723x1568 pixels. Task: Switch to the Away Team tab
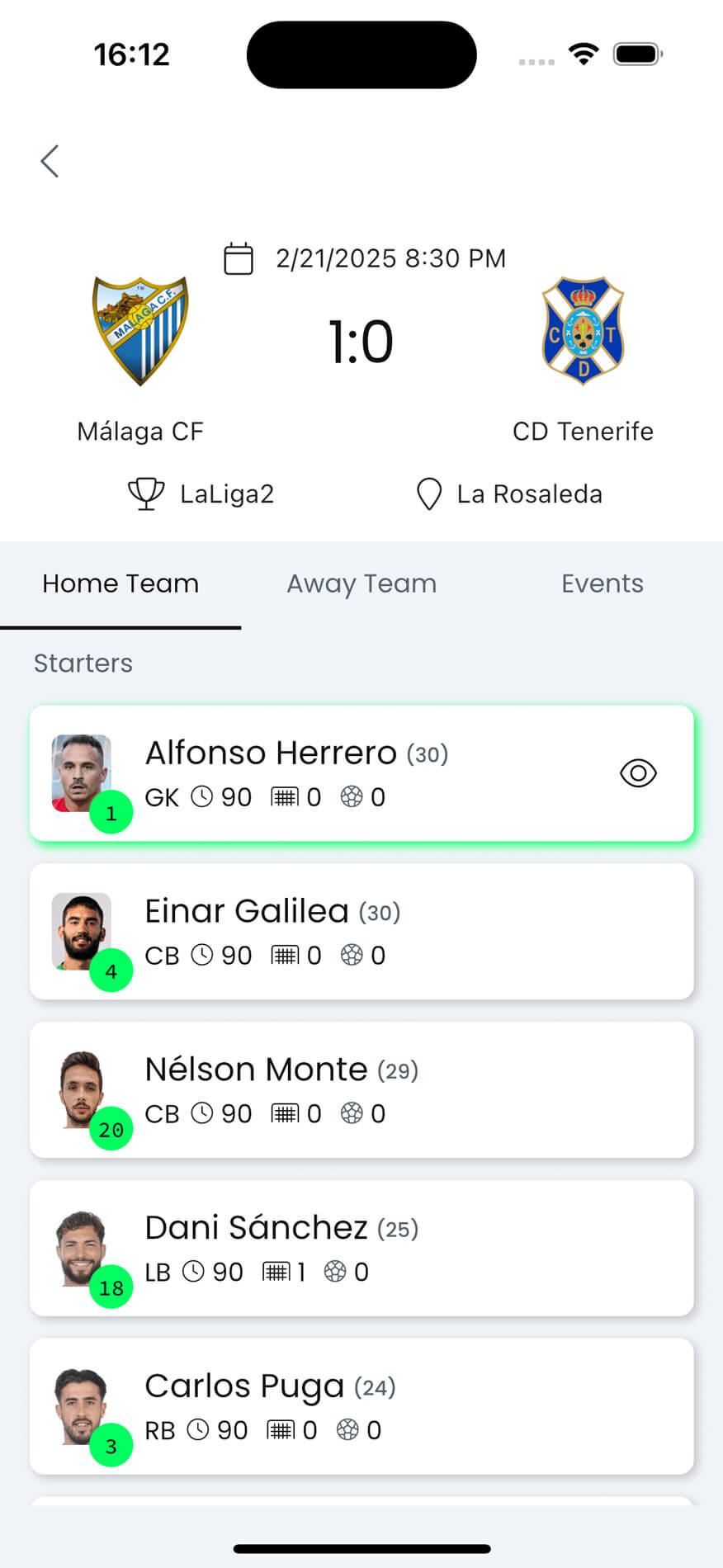pos(361,584)
